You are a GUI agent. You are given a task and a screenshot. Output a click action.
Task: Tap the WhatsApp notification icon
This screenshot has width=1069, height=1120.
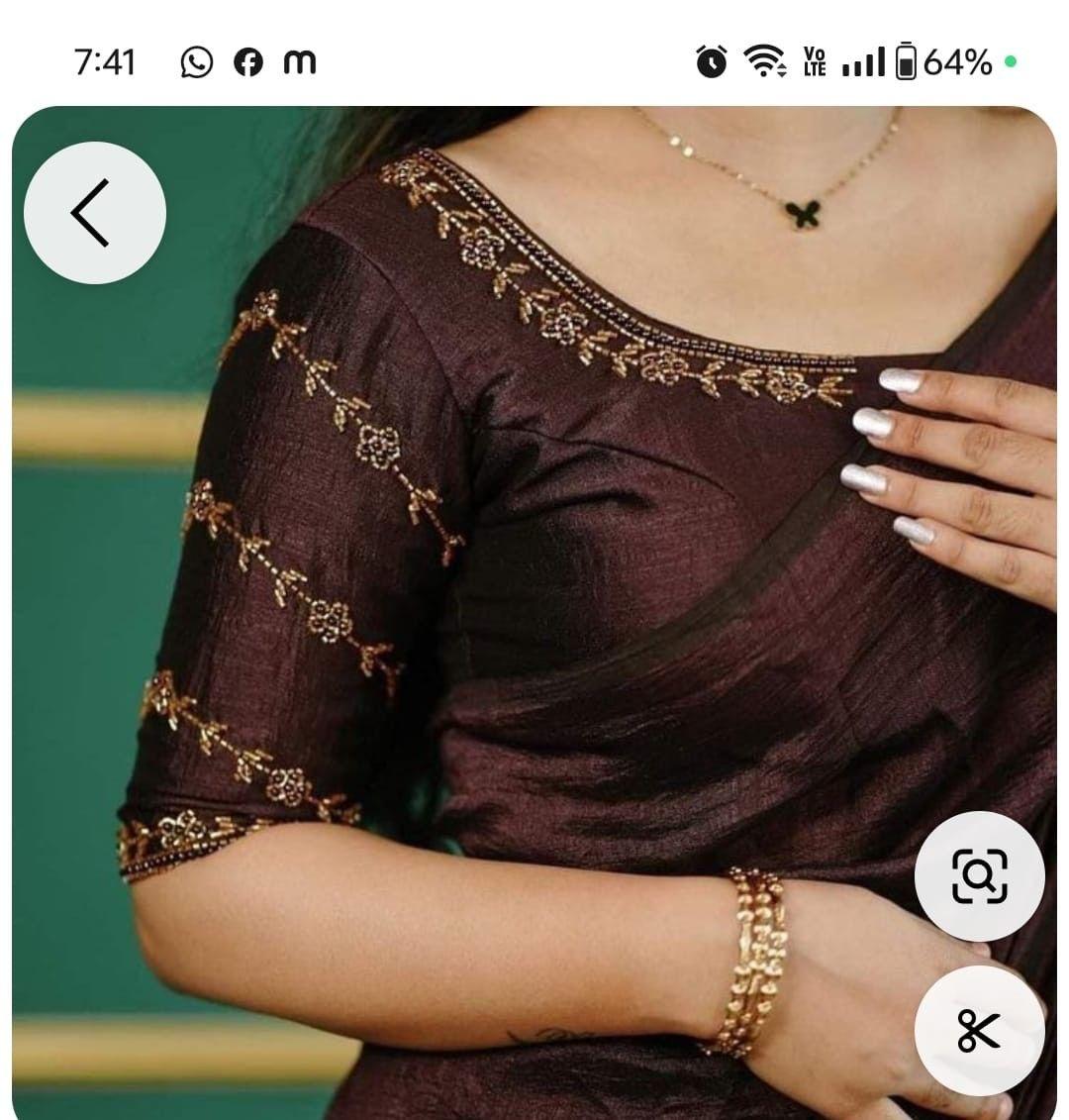point(196,61)
